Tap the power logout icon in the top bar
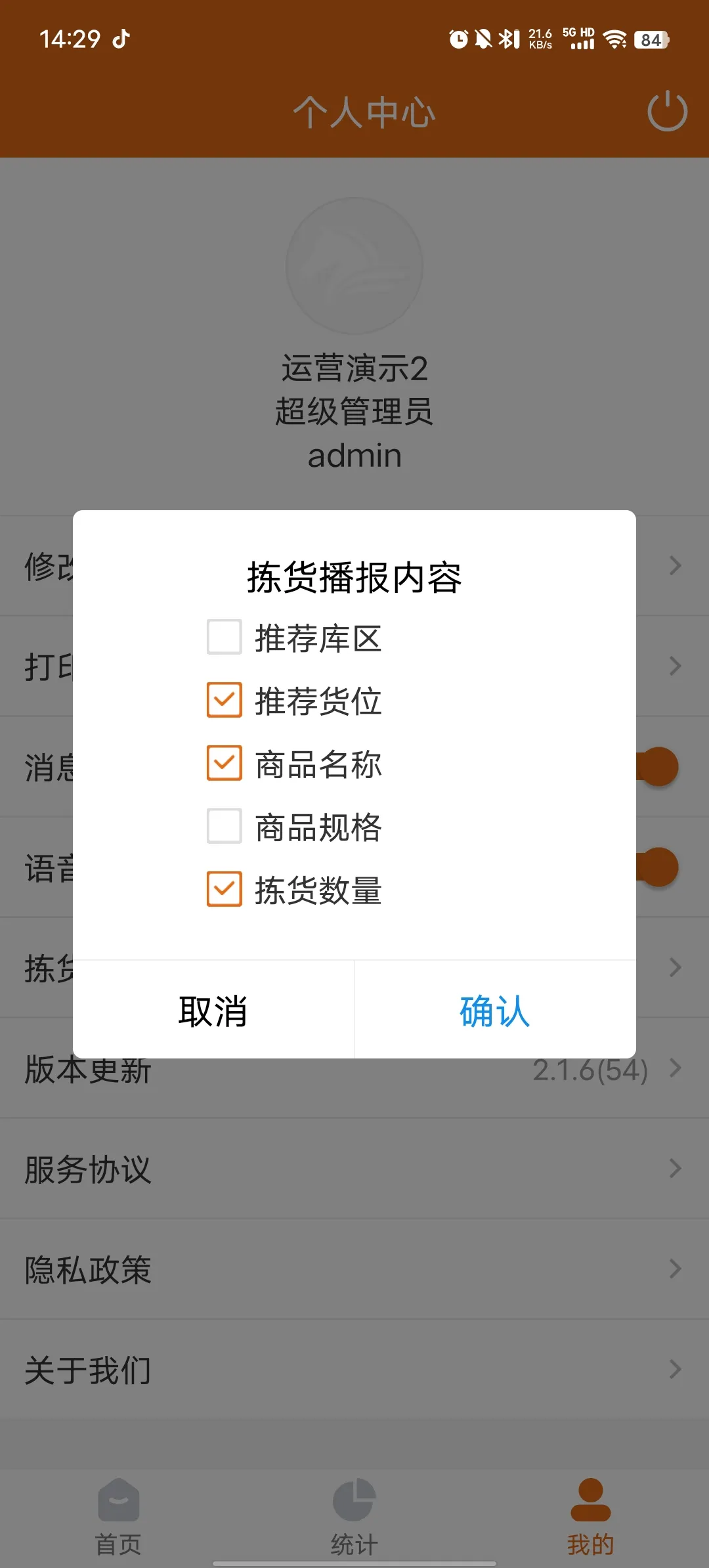Image resolution: width=709 pixels, height=1568 pixels. (x=666, y=112)
